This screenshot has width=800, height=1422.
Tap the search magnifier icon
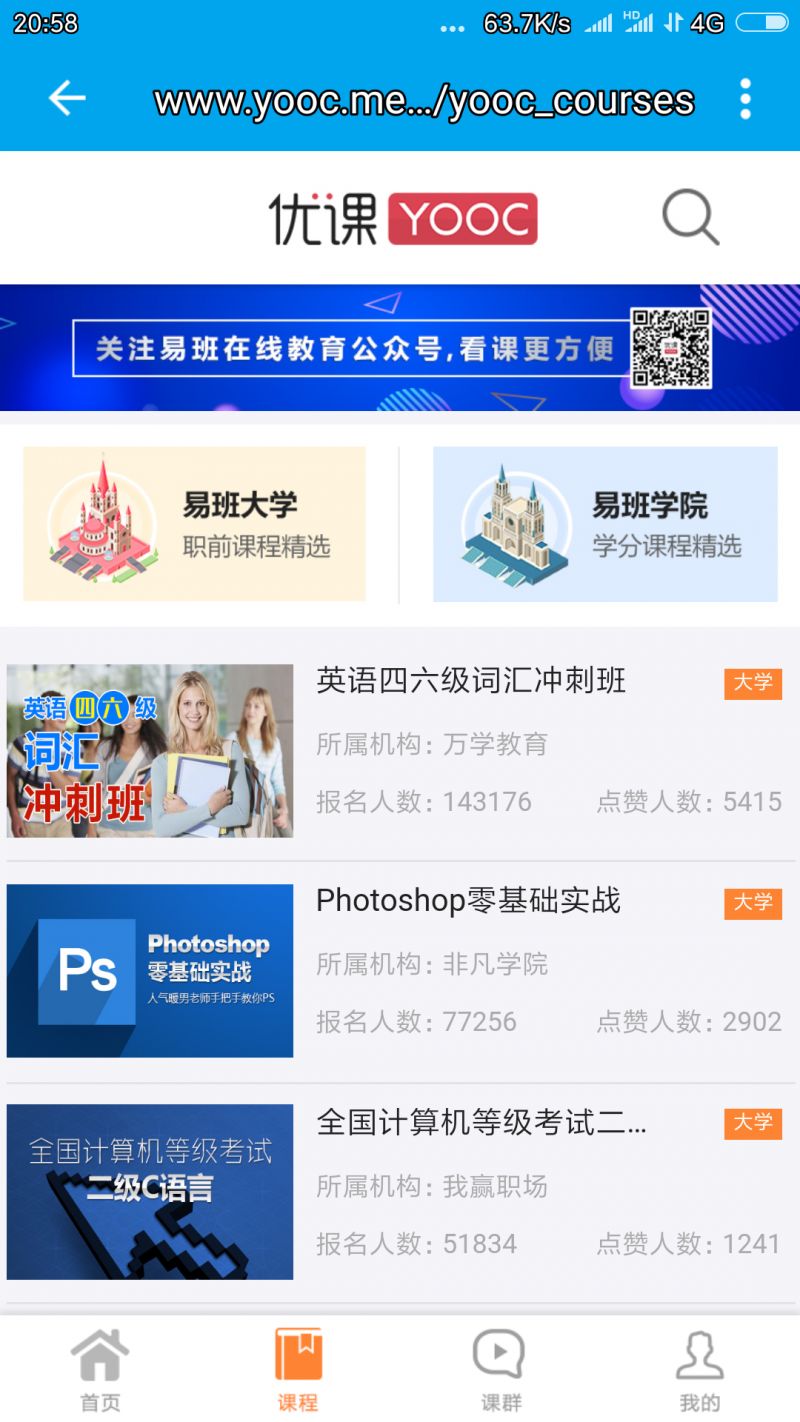(x=690, y=217)
